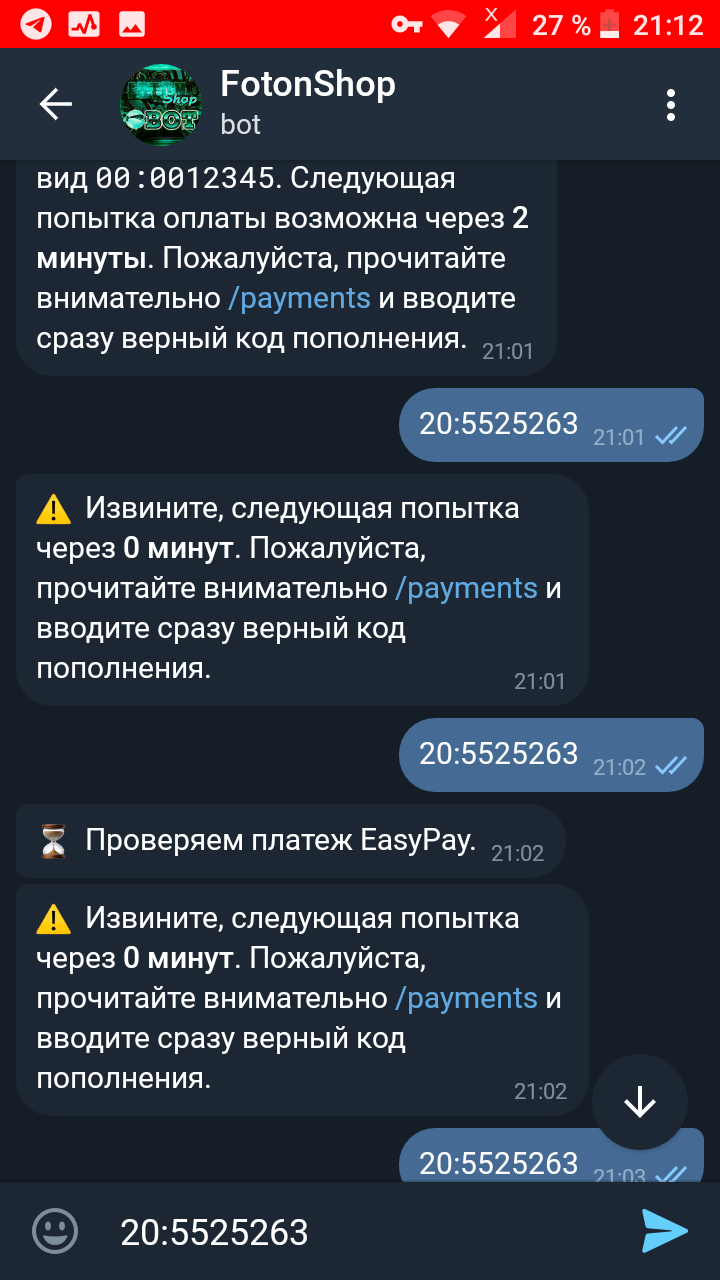The width and height of the screenshot is (720, 1280).
Task: Open the FotonShop bot profile
Action: (258, 104)
